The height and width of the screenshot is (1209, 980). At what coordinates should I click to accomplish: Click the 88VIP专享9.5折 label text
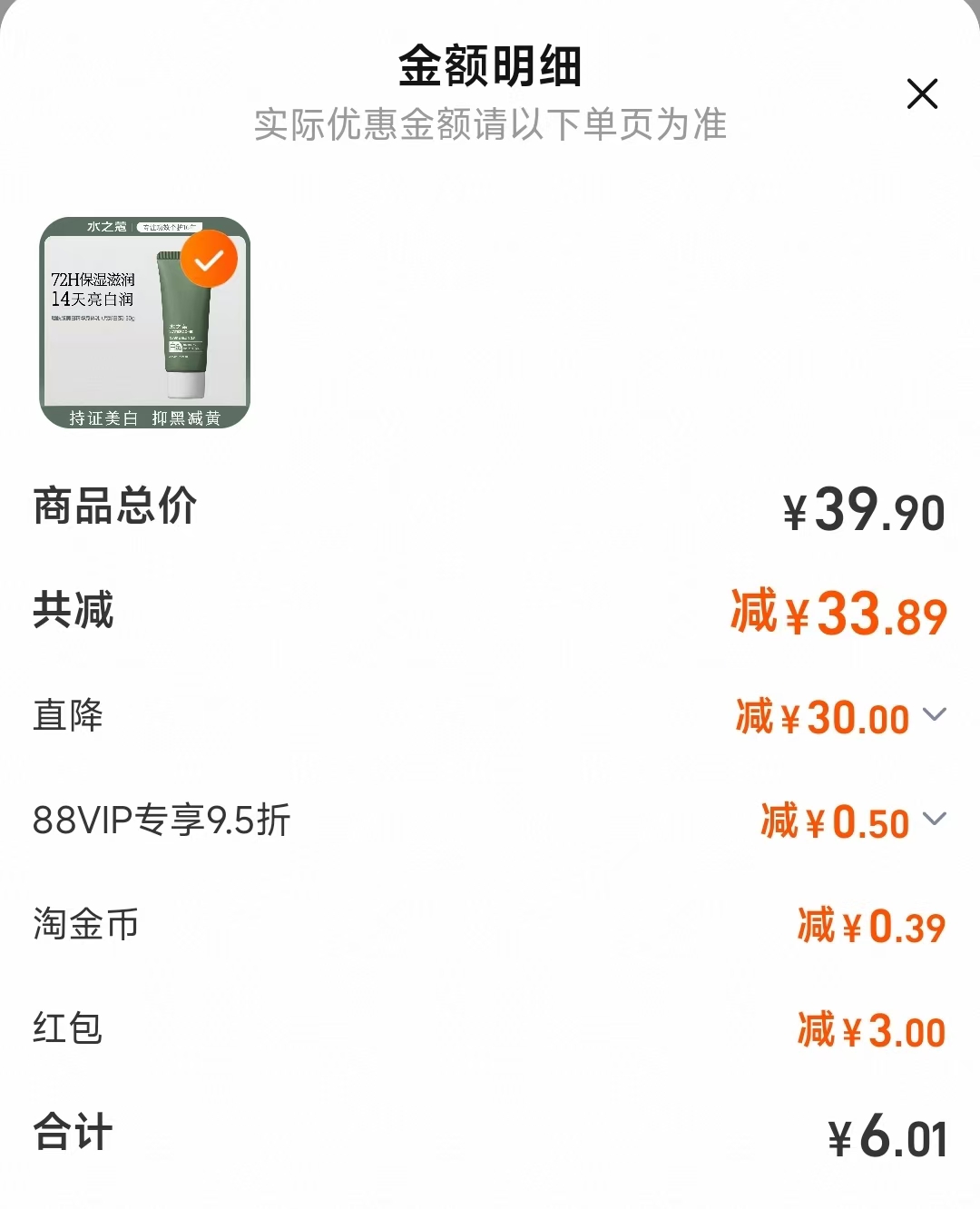coord(160,820)
